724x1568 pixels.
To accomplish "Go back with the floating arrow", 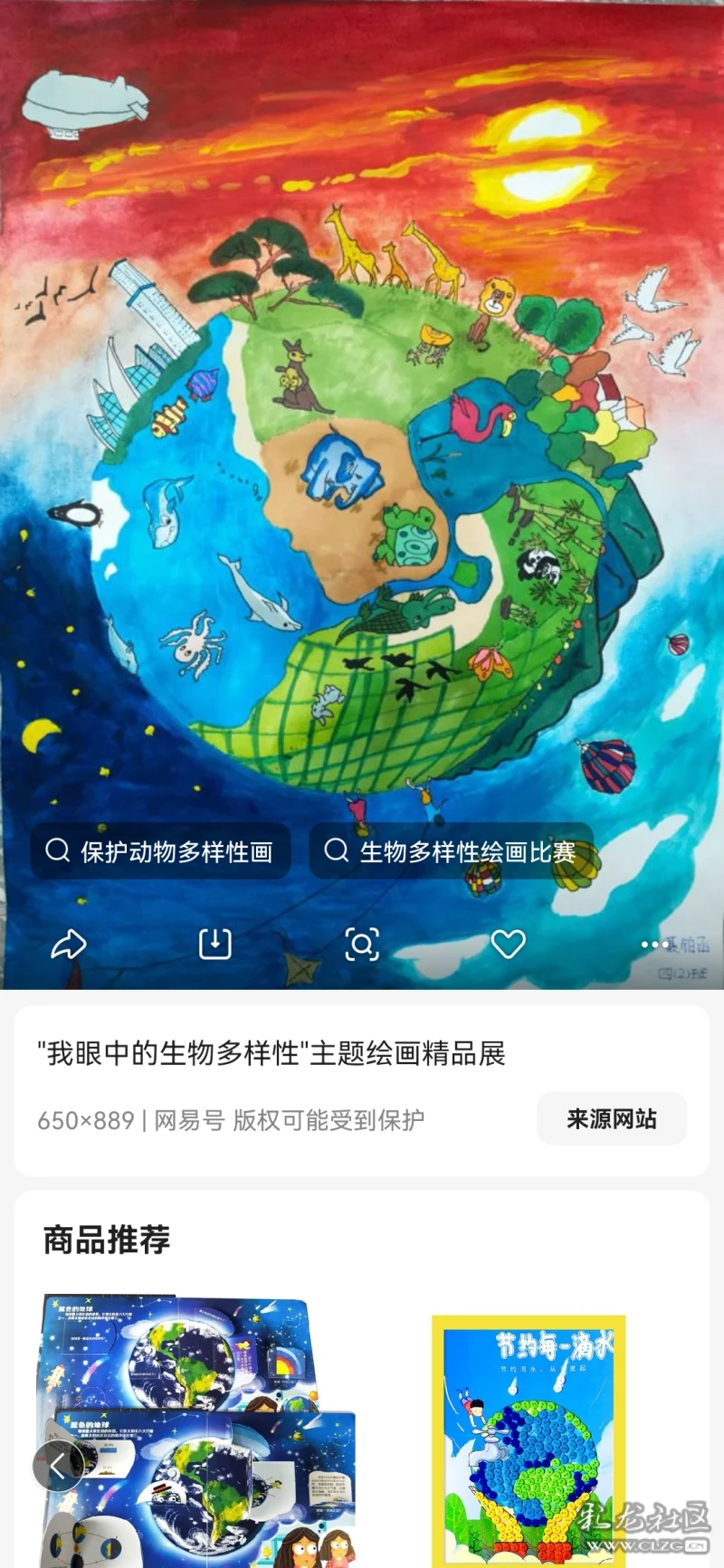I will tap(58, 1466).
